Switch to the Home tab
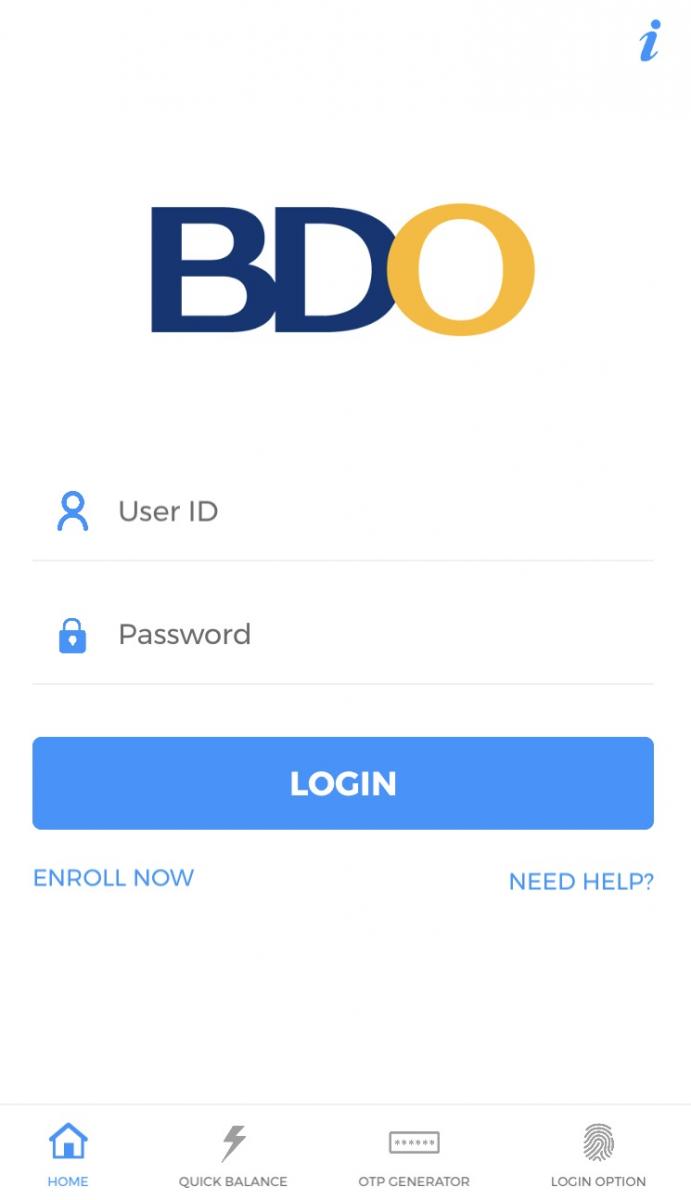Viewport: 691px width, 1200px height. coord(68,1155)
